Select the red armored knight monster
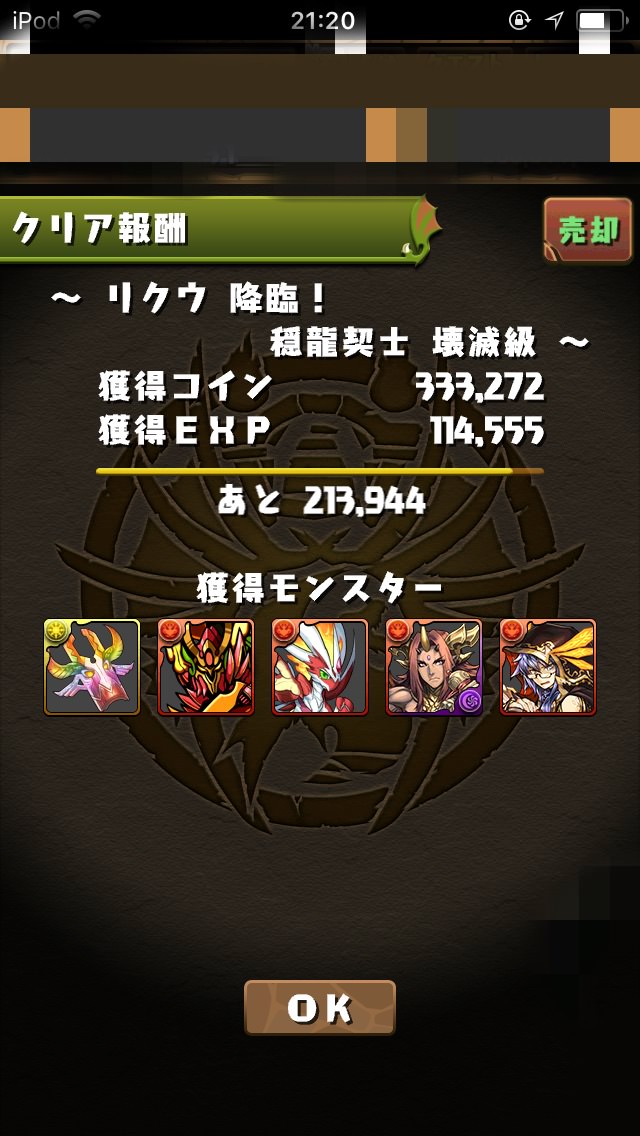 pos(206,667)
